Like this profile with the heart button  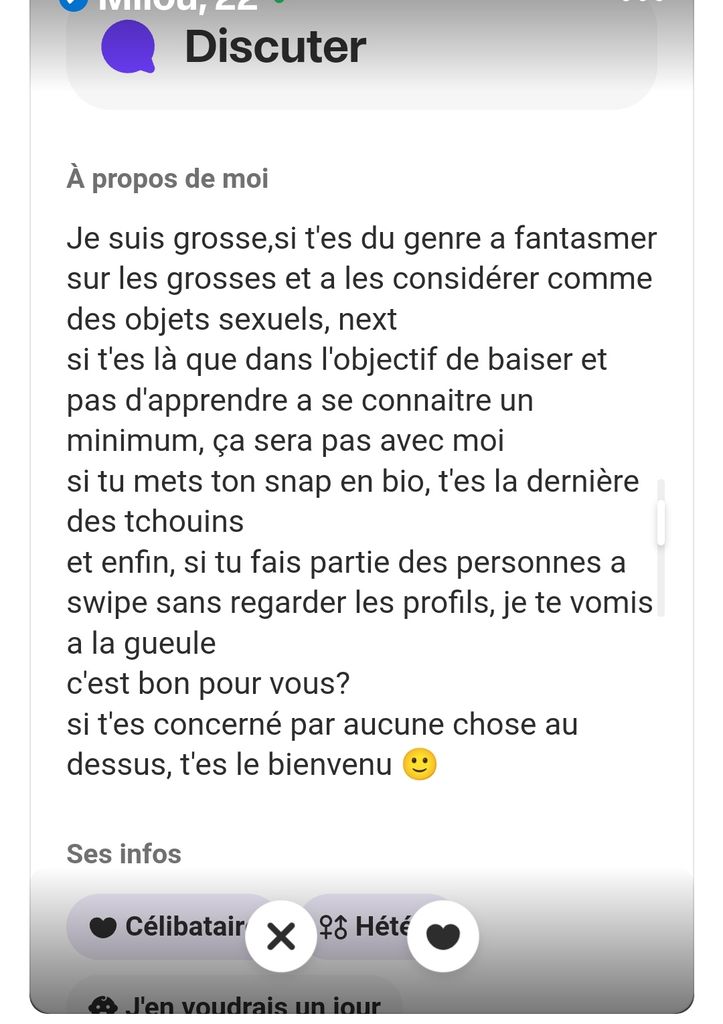click(x=443, y=936)
